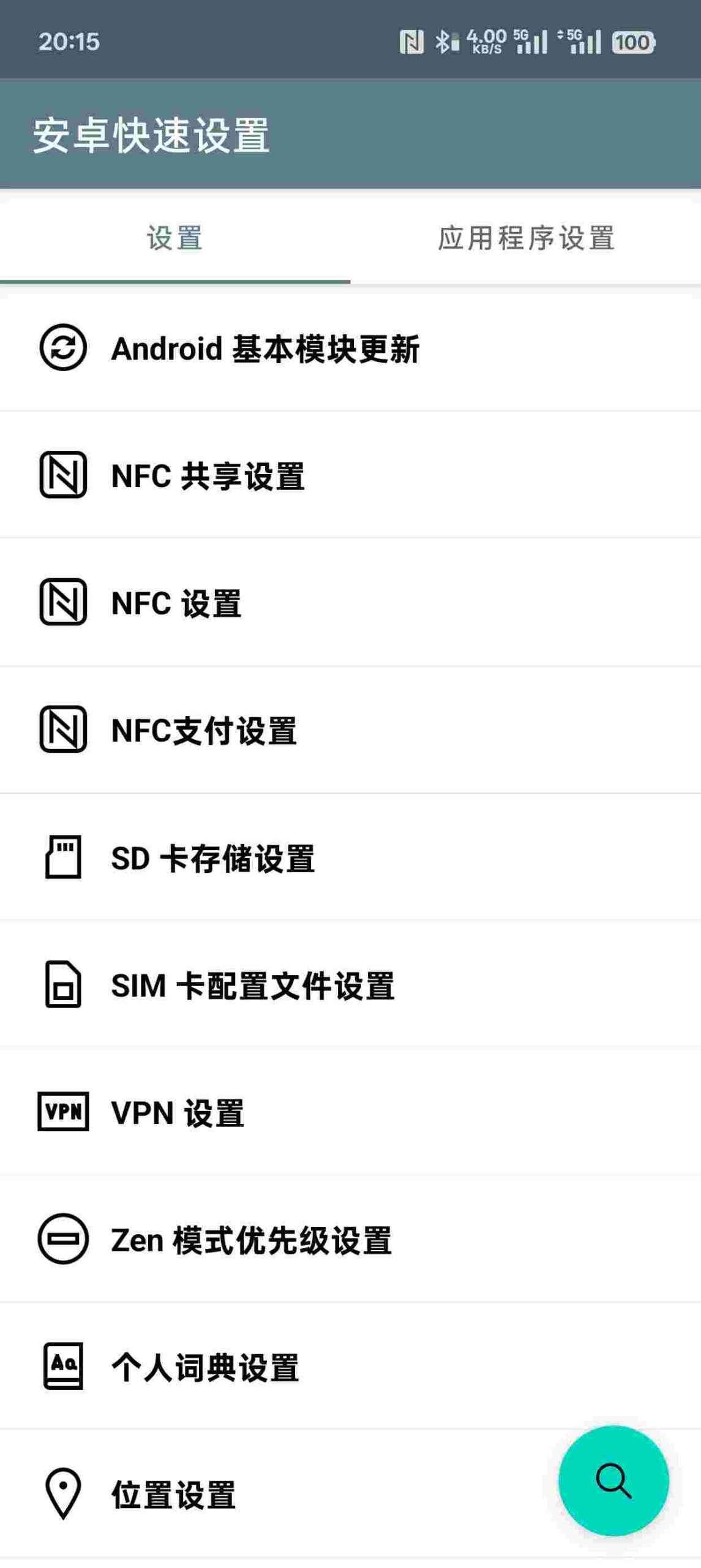
Task: Open 个人词典设置
Action: click(205, 1368)
